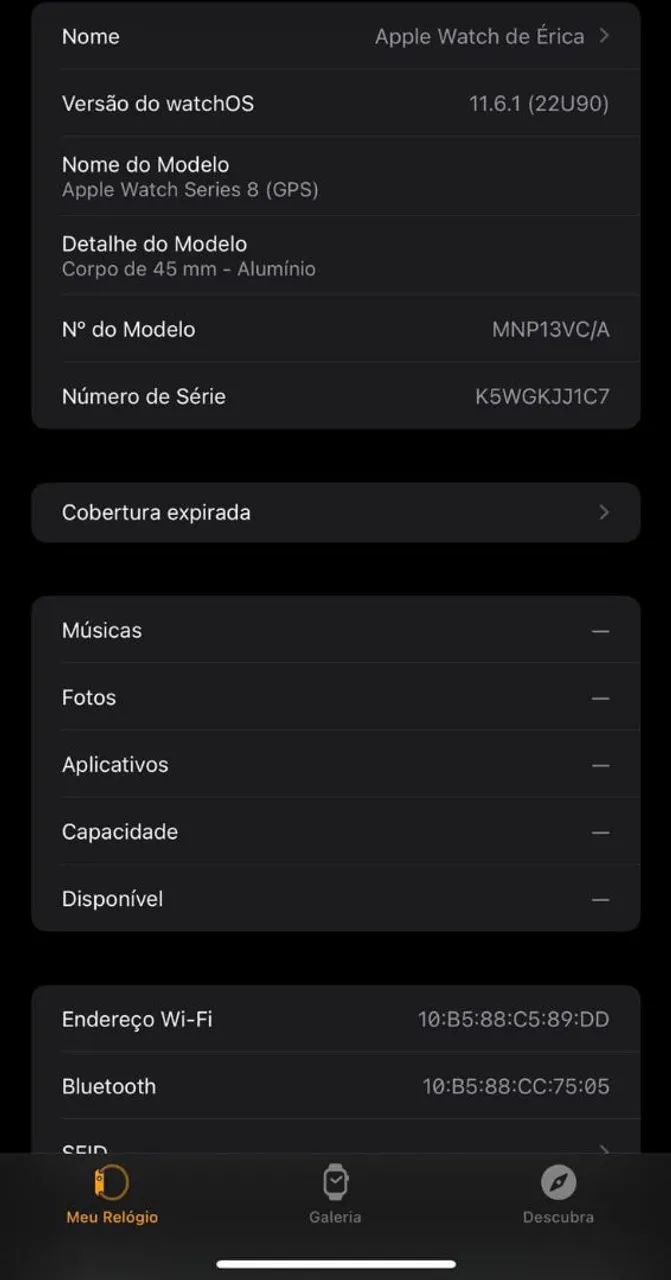671x1280 pixels.
Task: Open the Nome row to rename watch
Action: [335, 37]
